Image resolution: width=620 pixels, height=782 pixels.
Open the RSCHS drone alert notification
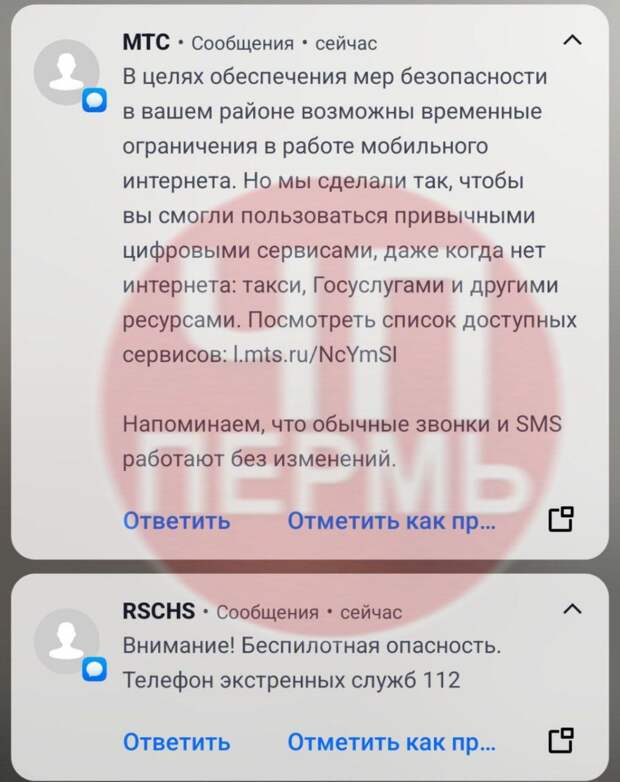tap(310, 662)
